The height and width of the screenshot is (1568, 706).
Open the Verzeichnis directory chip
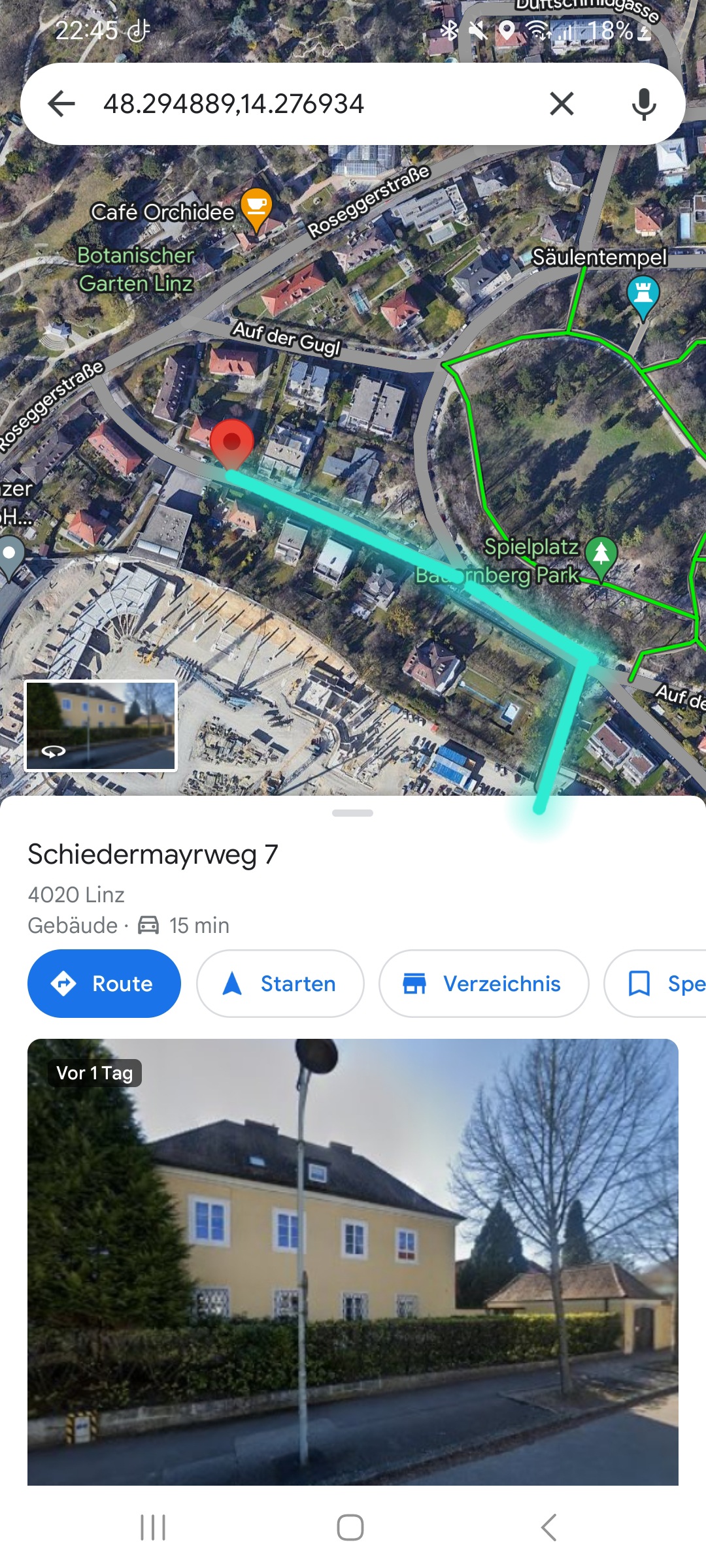click(x=484, y=983)
